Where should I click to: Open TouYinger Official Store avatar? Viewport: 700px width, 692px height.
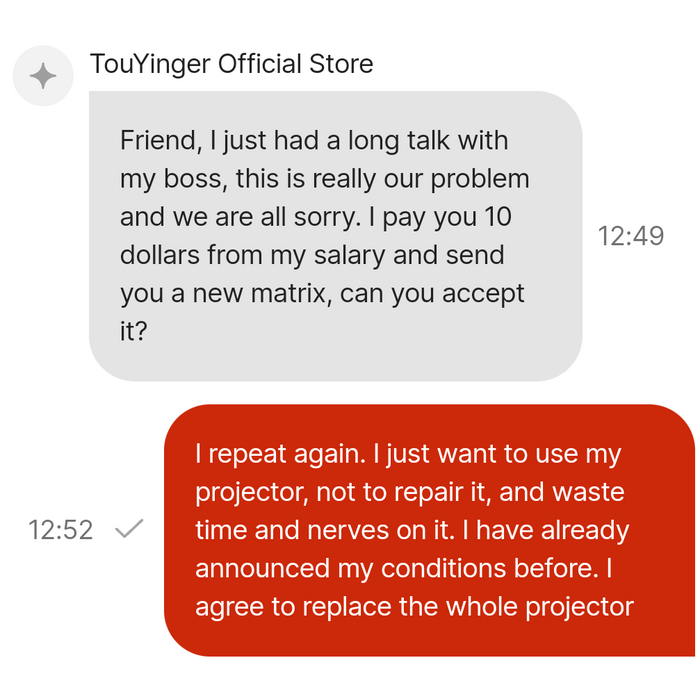43,76
